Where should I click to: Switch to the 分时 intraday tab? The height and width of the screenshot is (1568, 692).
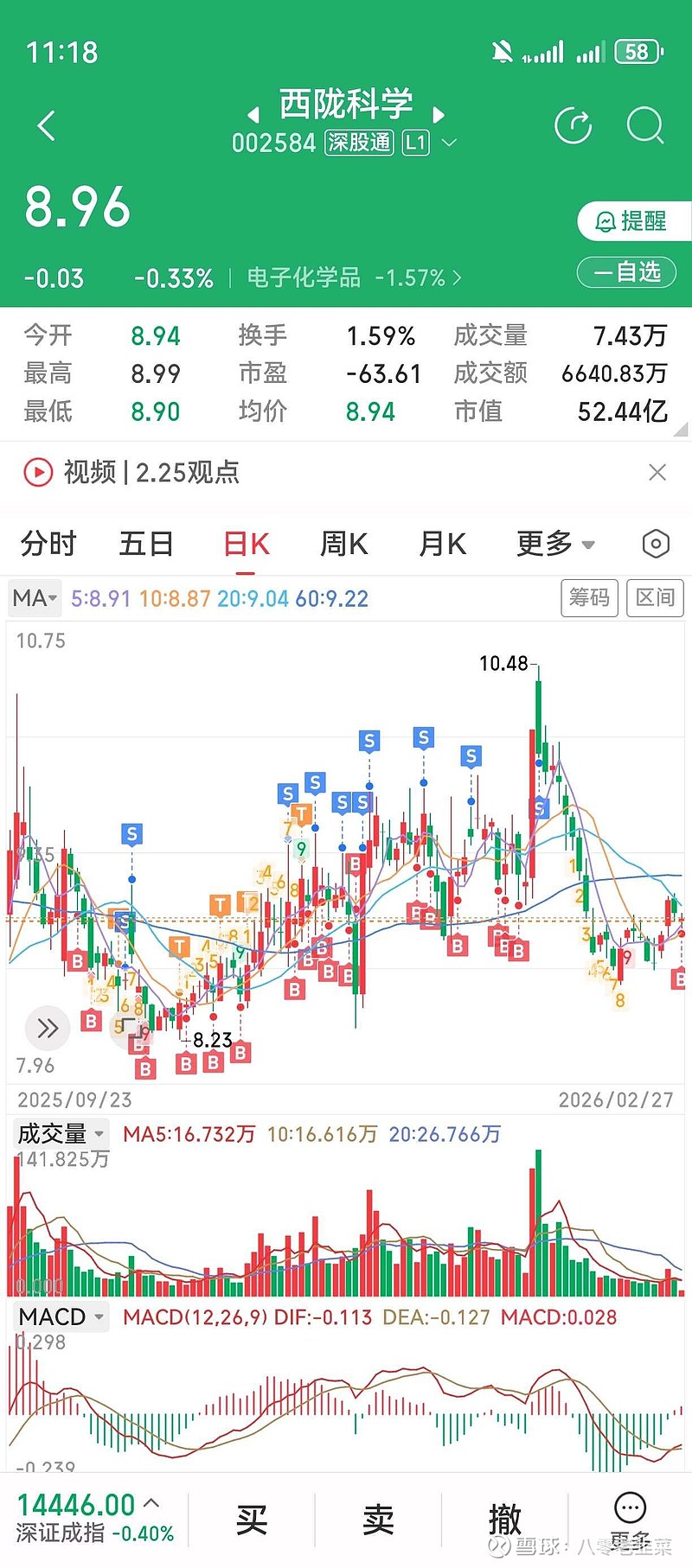(x=48, y=543)
